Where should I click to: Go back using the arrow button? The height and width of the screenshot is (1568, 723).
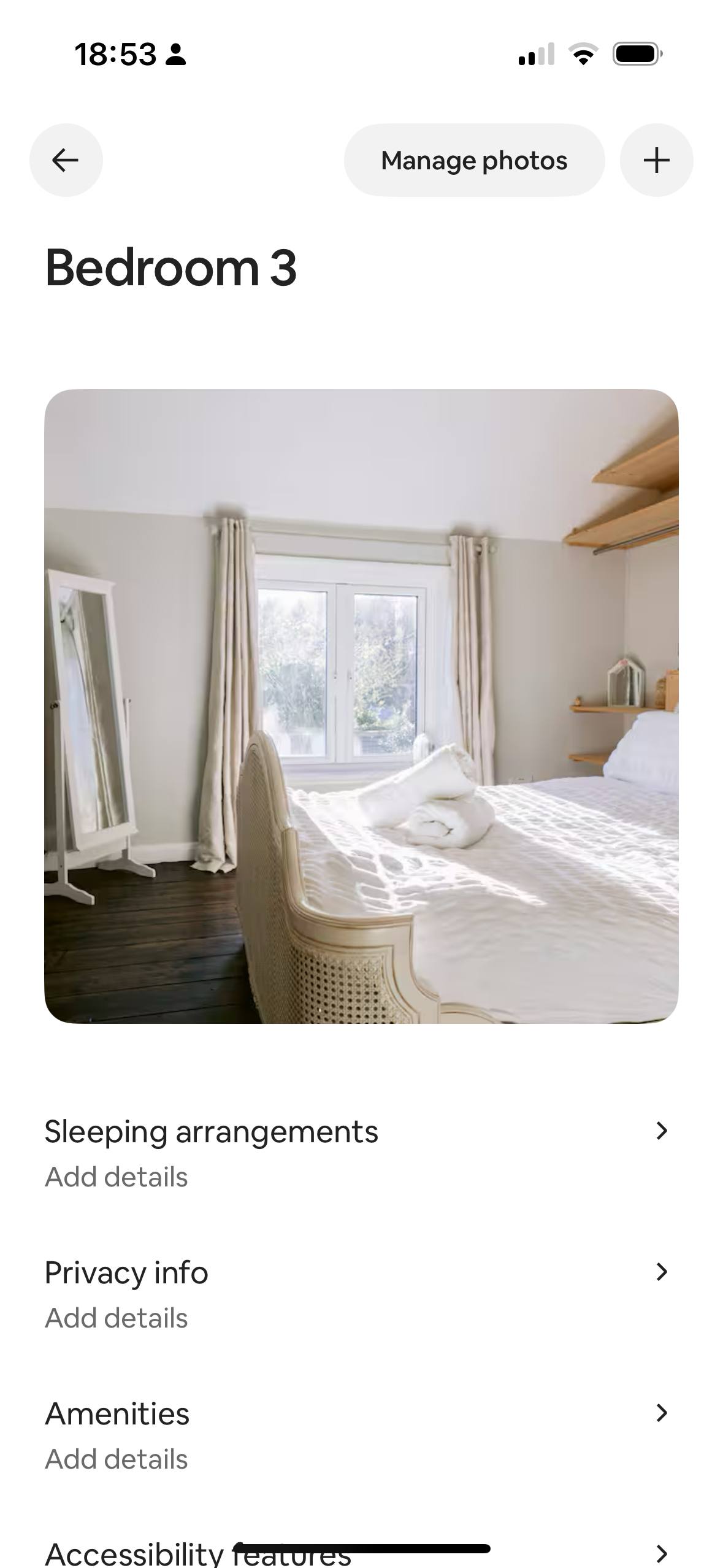pyautogui.click(x=66, y=160)
